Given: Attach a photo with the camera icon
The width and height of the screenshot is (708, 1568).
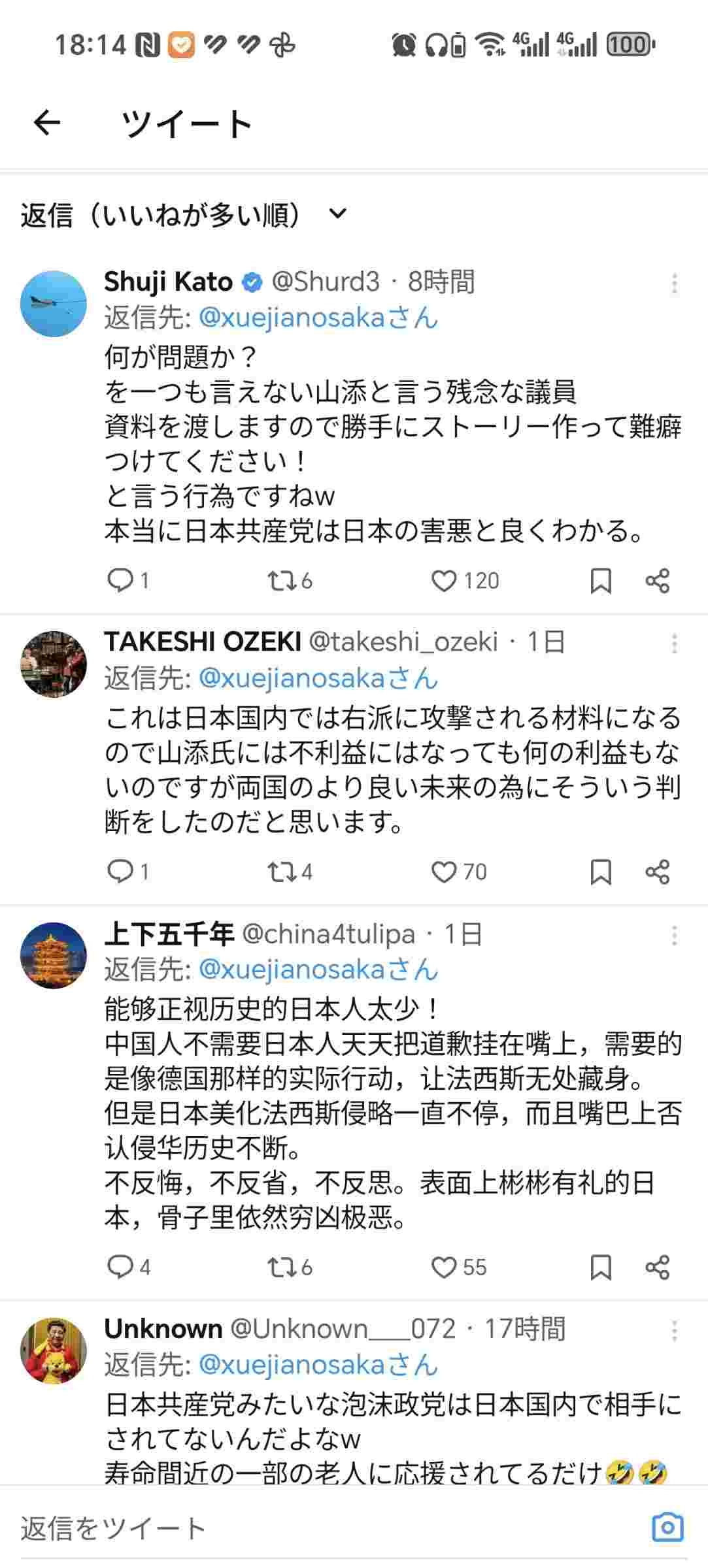Looking at the screenshot, I should [x=667, y=1527].
